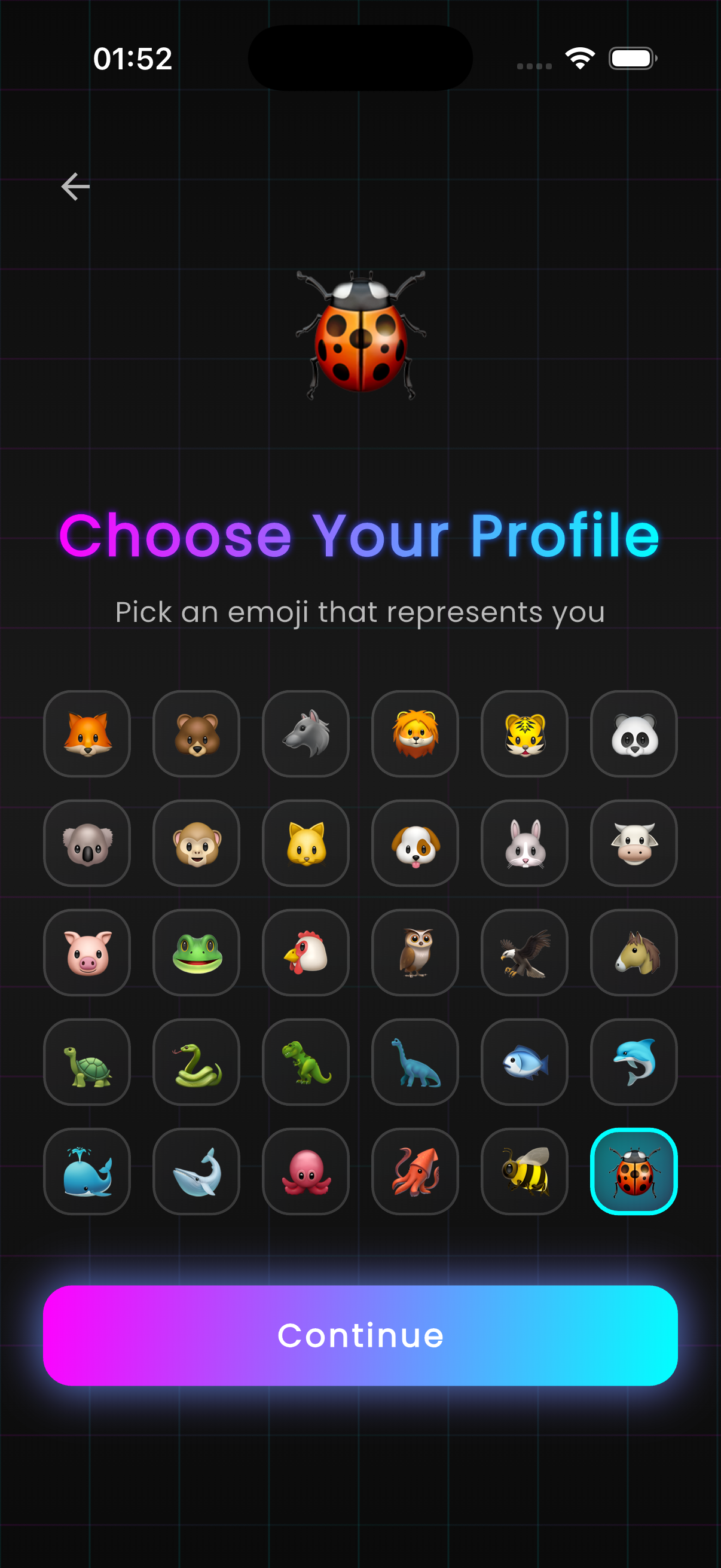Choose the honeybee emoji

pyautogui.click(x=524, y=1171)
